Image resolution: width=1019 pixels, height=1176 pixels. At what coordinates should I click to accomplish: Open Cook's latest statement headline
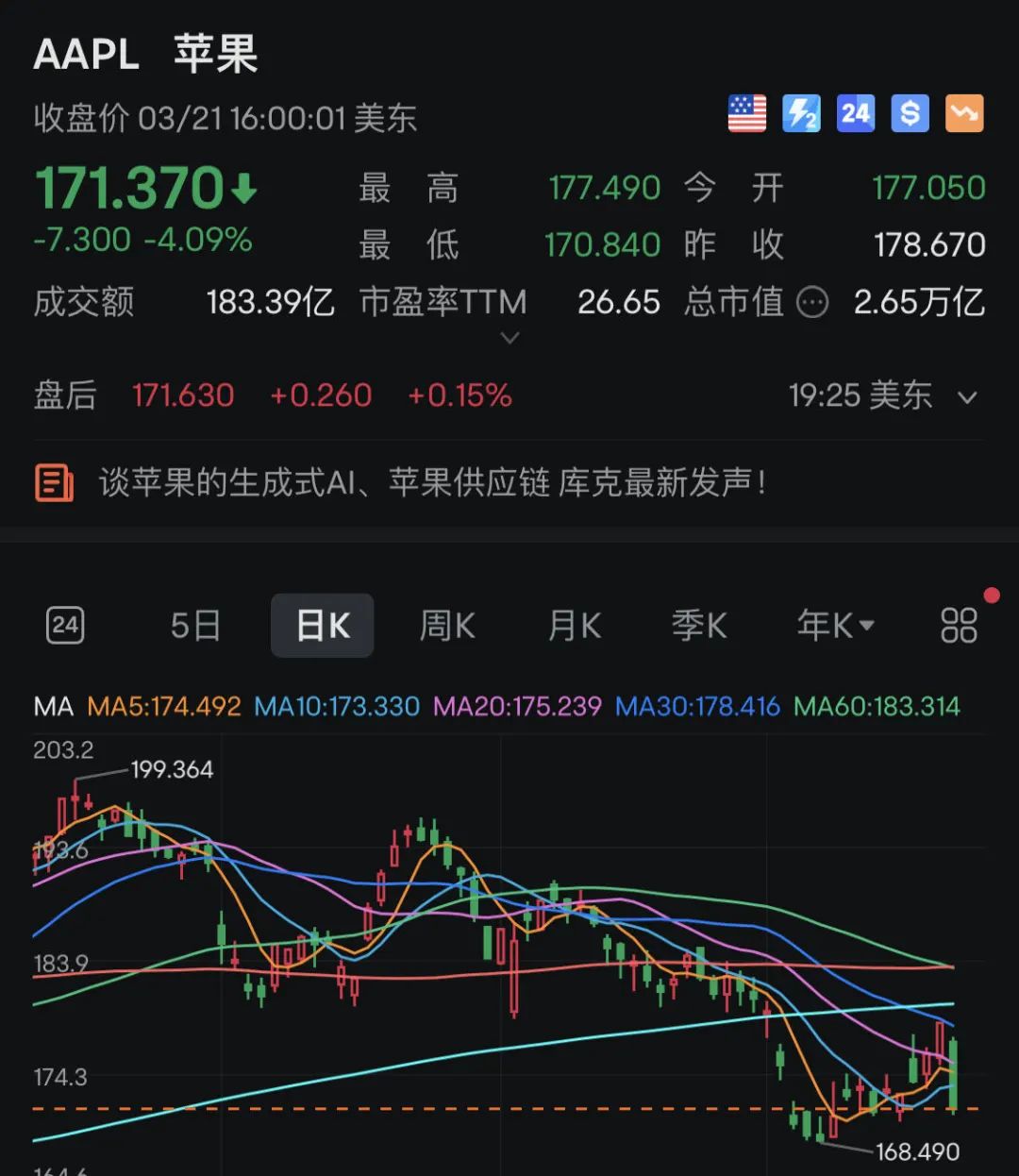pos(434,482)
